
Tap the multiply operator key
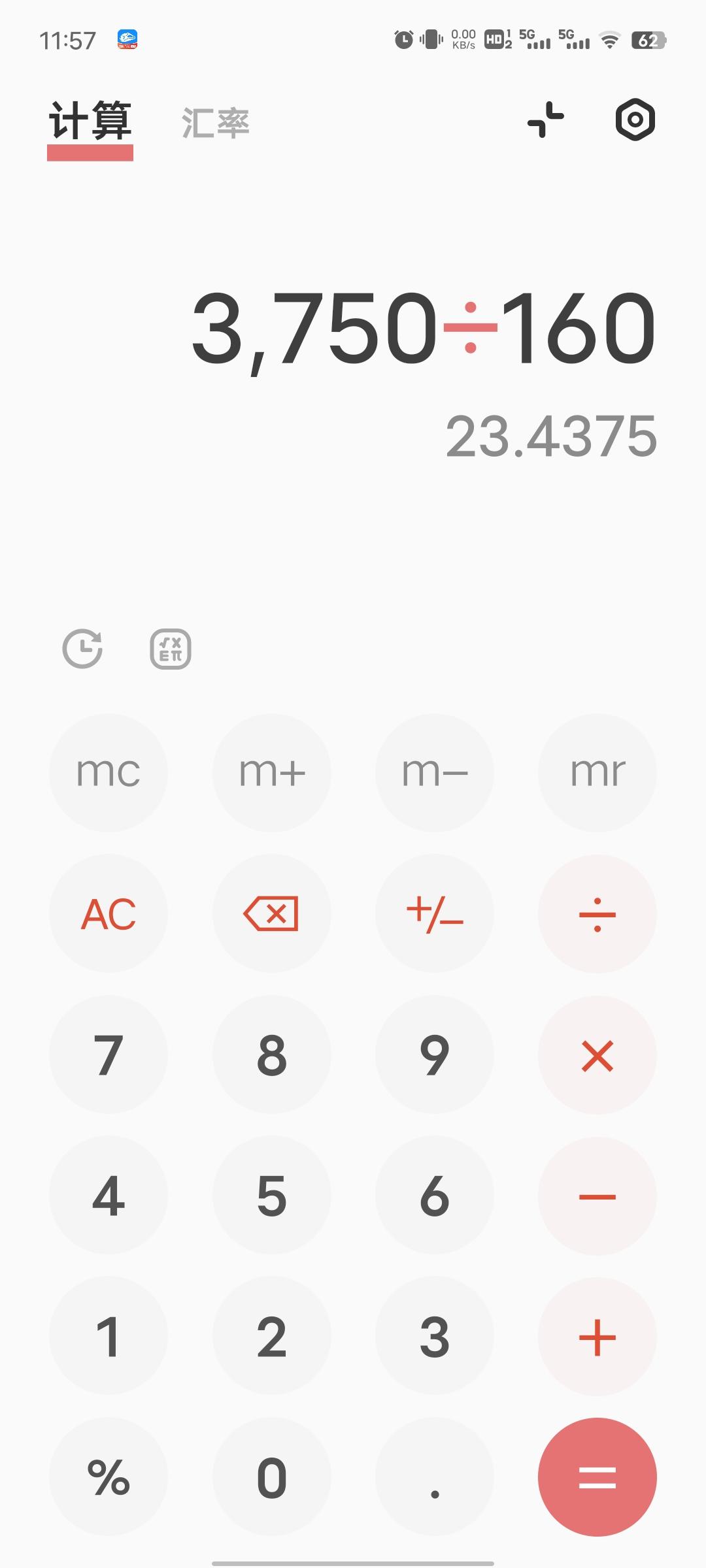pyautogui.click(x=597, y=1054)
